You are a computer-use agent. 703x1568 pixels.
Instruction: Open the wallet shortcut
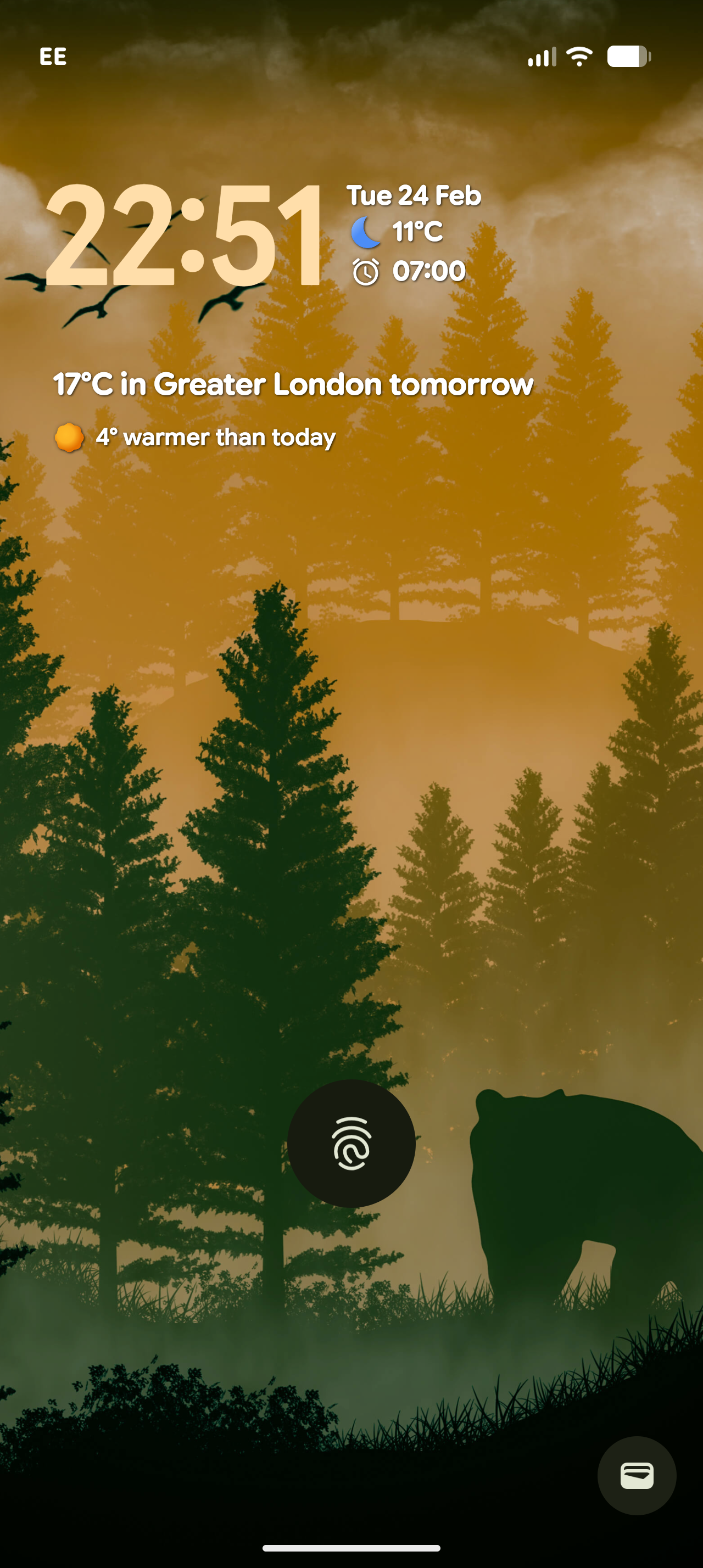[637, 1475]
